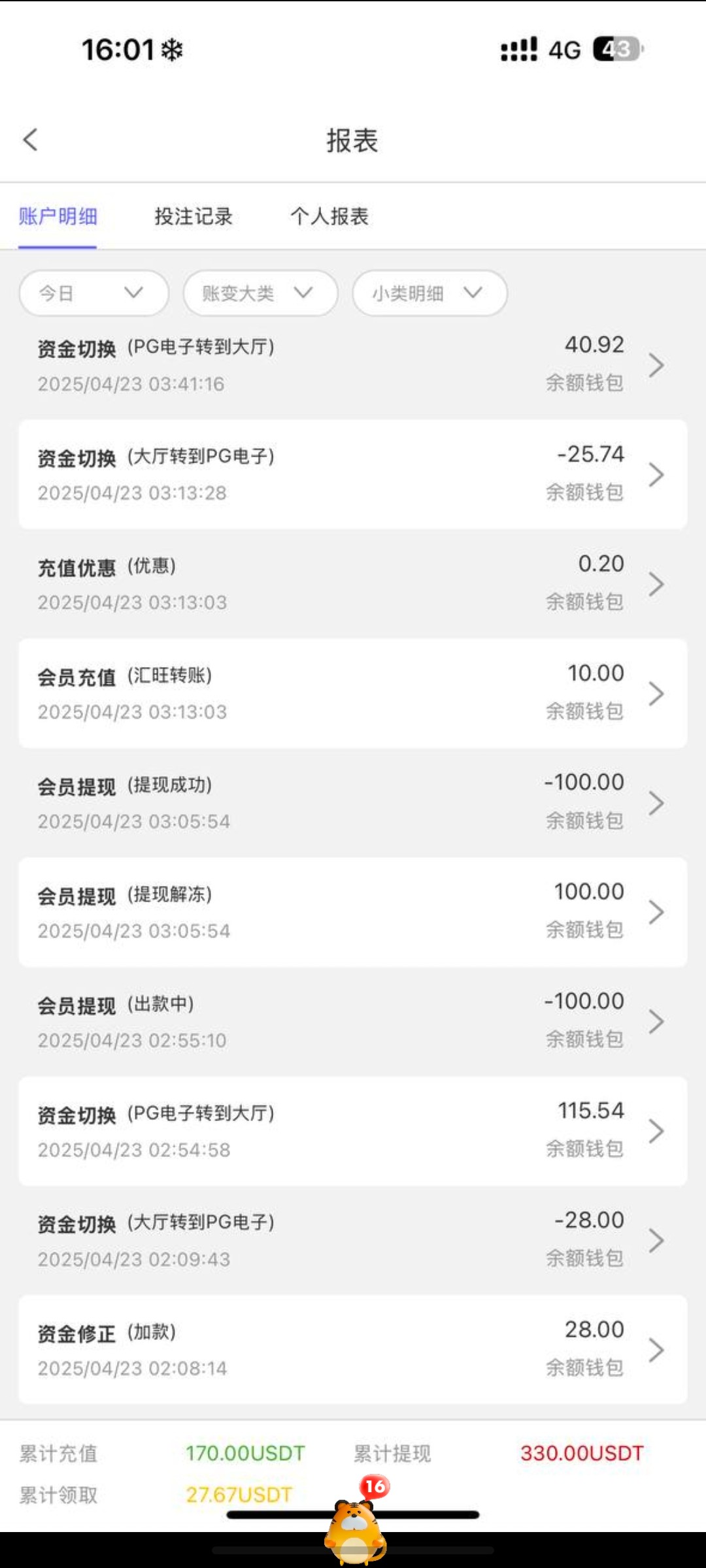Tap the floating tiger mascot with 16 badge
706x1568 pixels.
tap(355, 1522)
